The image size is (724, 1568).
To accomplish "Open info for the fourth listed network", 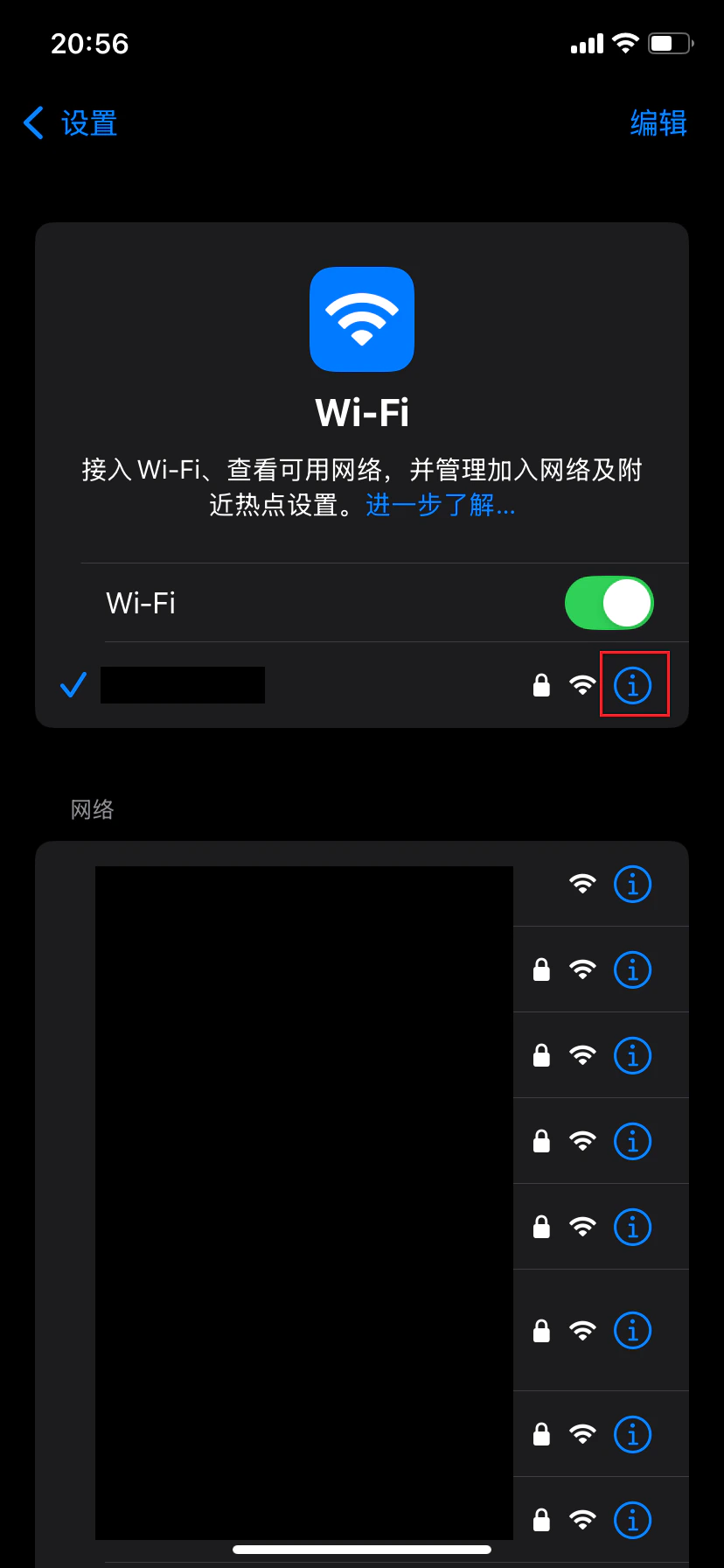I will [x=632, y=1141].
